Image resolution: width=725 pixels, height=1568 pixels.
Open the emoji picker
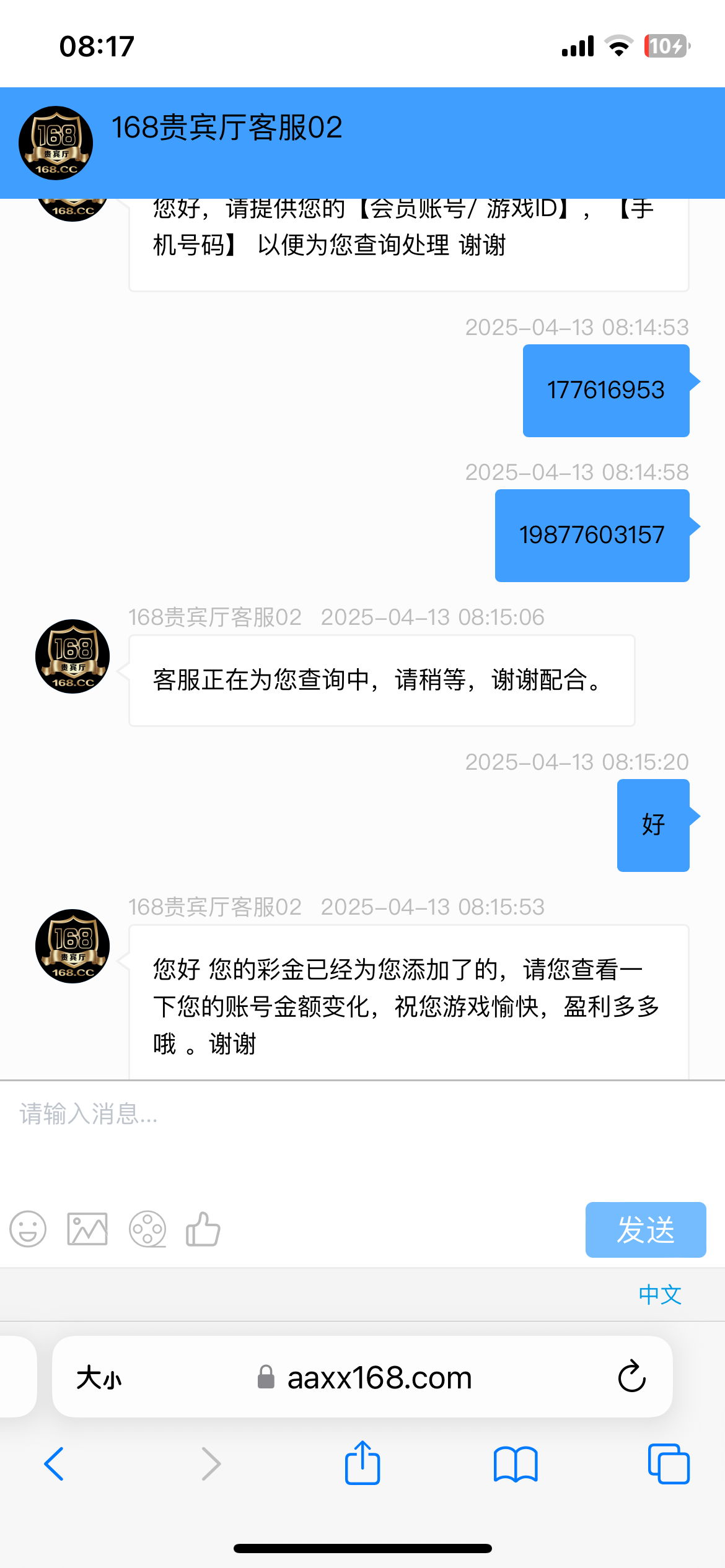click(28, 1229)
